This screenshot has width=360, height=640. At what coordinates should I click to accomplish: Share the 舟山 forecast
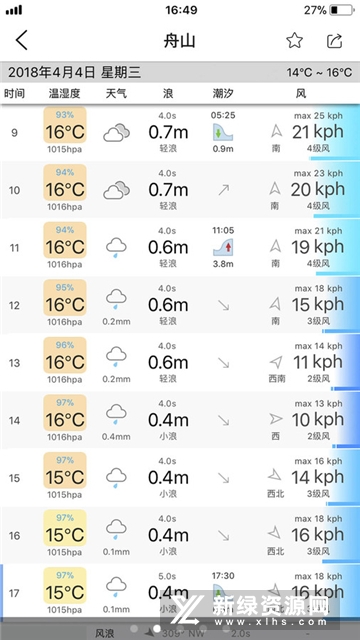pyautogui.click(x=334, y=41)
